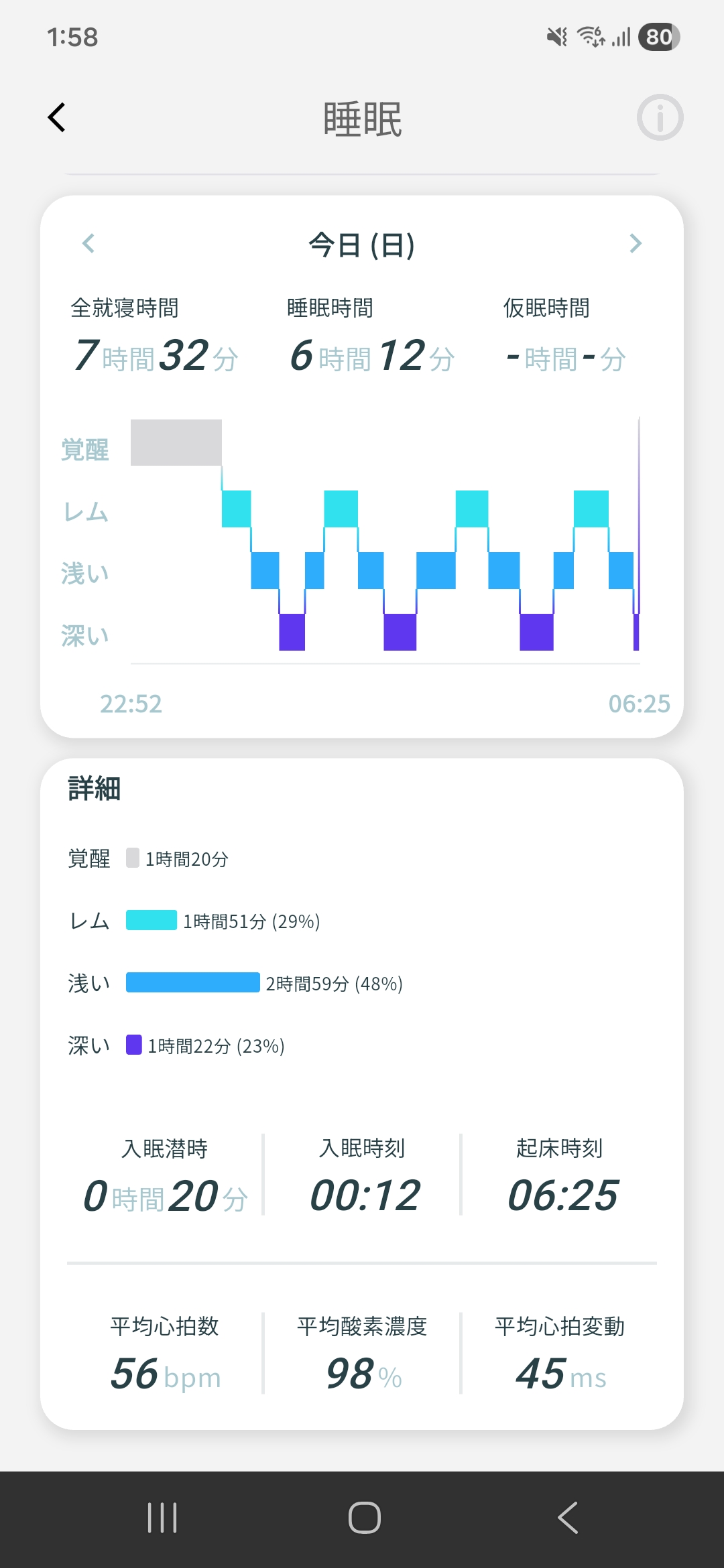This screenshot has height=1568, width=724.
Task: Tap the system home button
Action: pyautogui.click(x=364, y=1518)
